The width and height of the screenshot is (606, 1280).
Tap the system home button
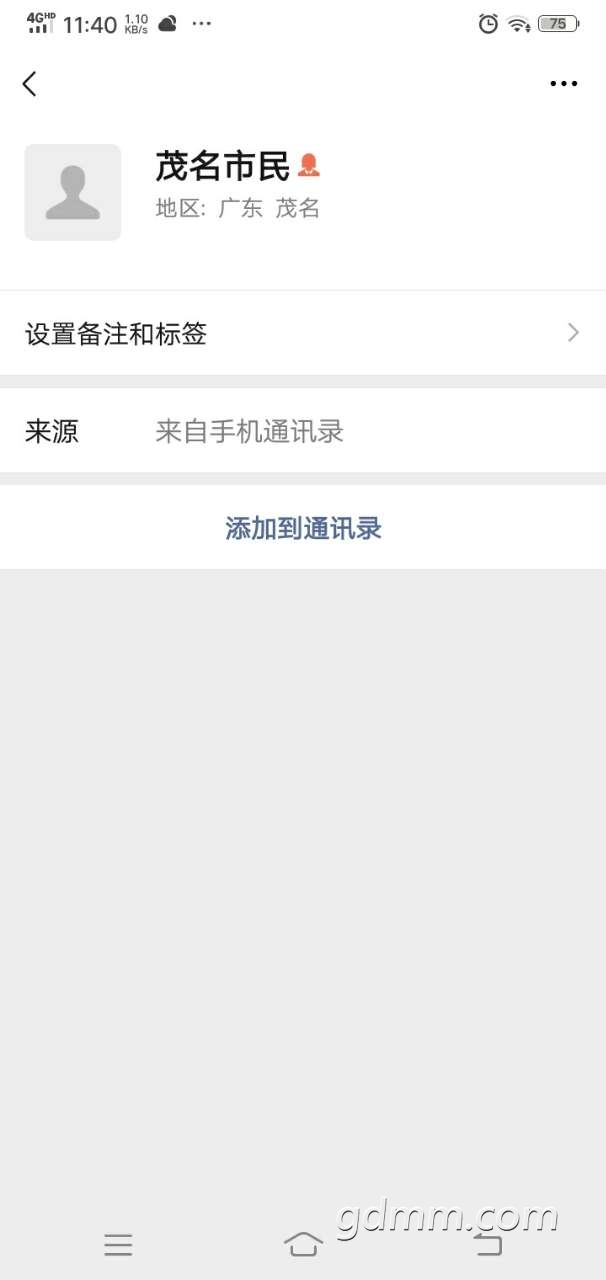[303, 1244]
